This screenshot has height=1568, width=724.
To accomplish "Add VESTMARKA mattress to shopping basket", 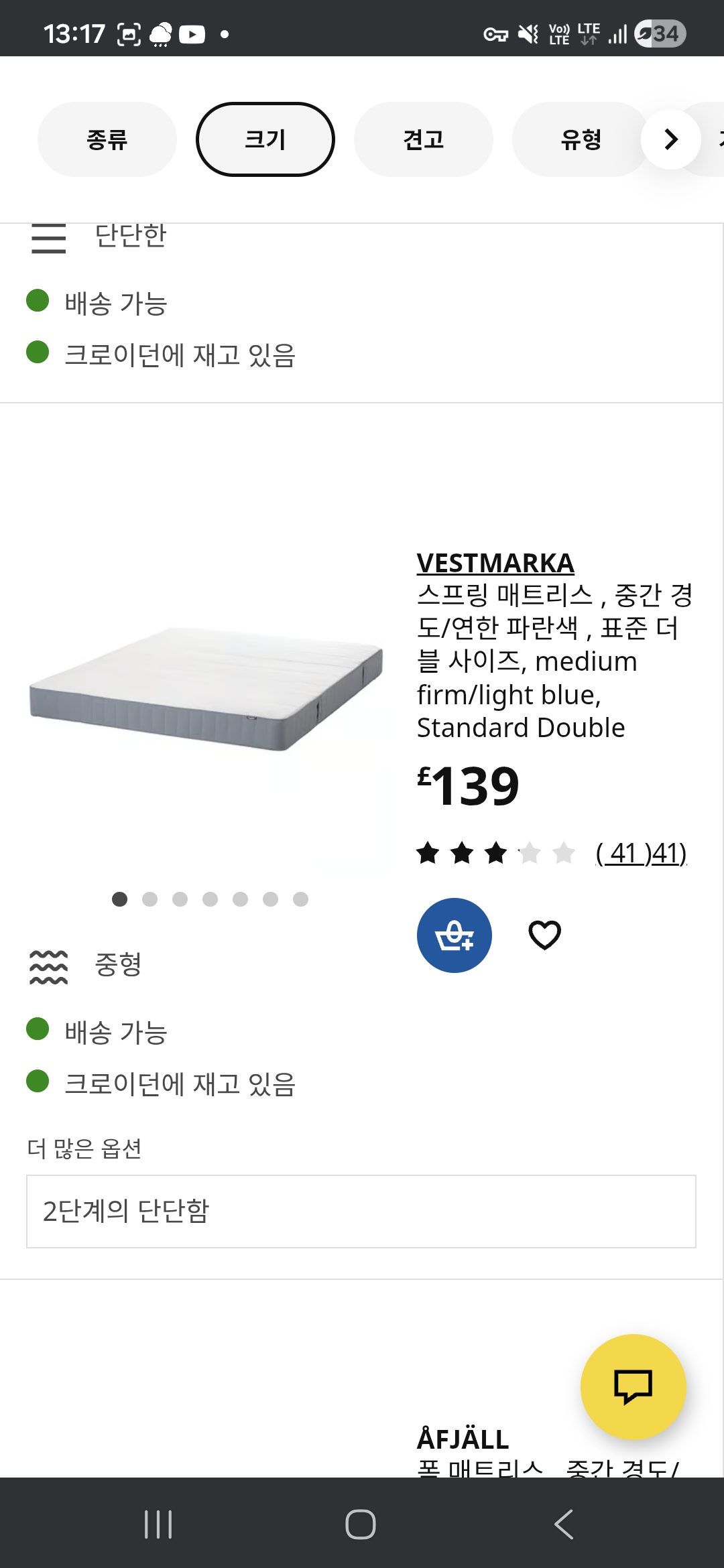I will tap(455, 935).
